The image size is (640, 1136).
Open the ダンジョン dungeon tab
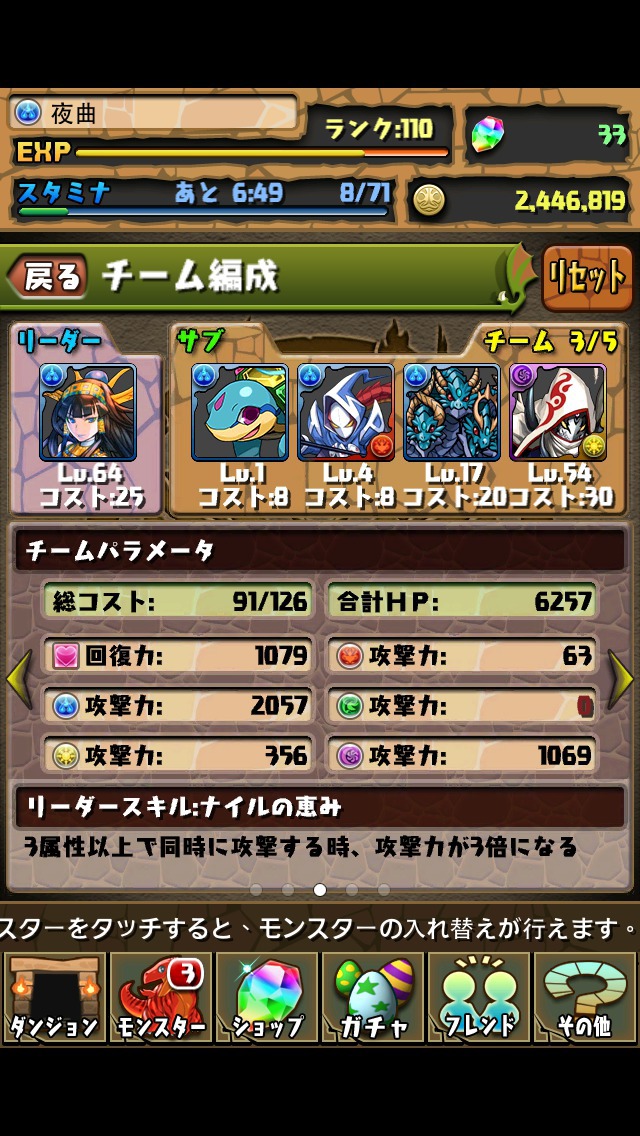click(x=54, y=996)
